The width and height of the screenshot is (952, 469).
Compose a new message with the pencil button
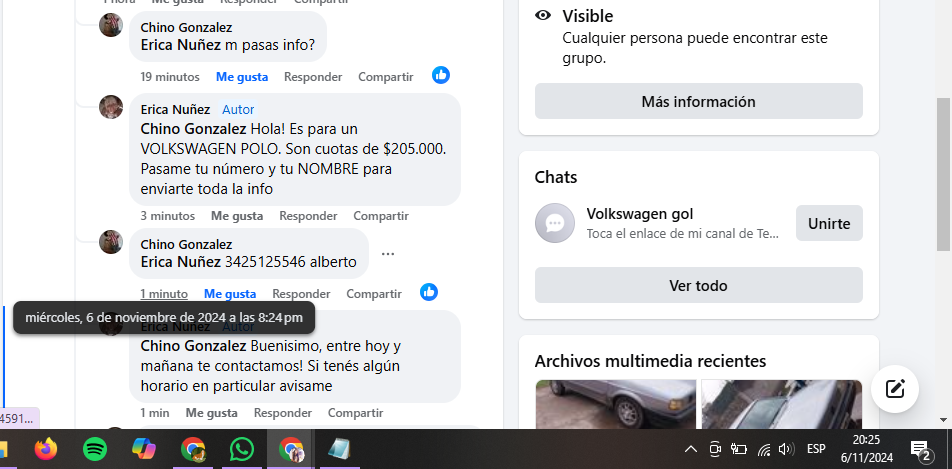click(x=894, y=389)
